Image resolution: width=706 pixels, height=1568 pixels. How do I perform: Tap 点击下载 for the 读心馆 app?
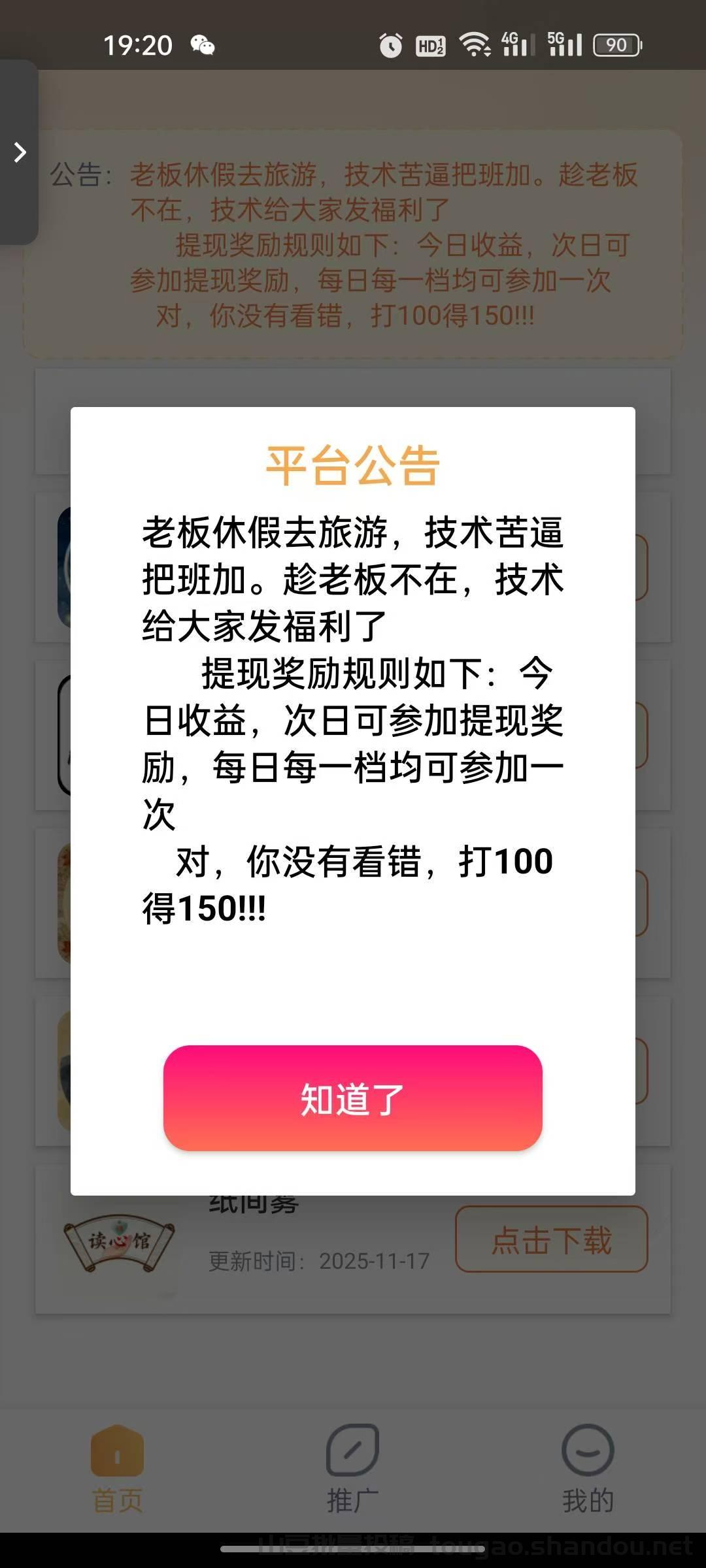pos(551,1239)
